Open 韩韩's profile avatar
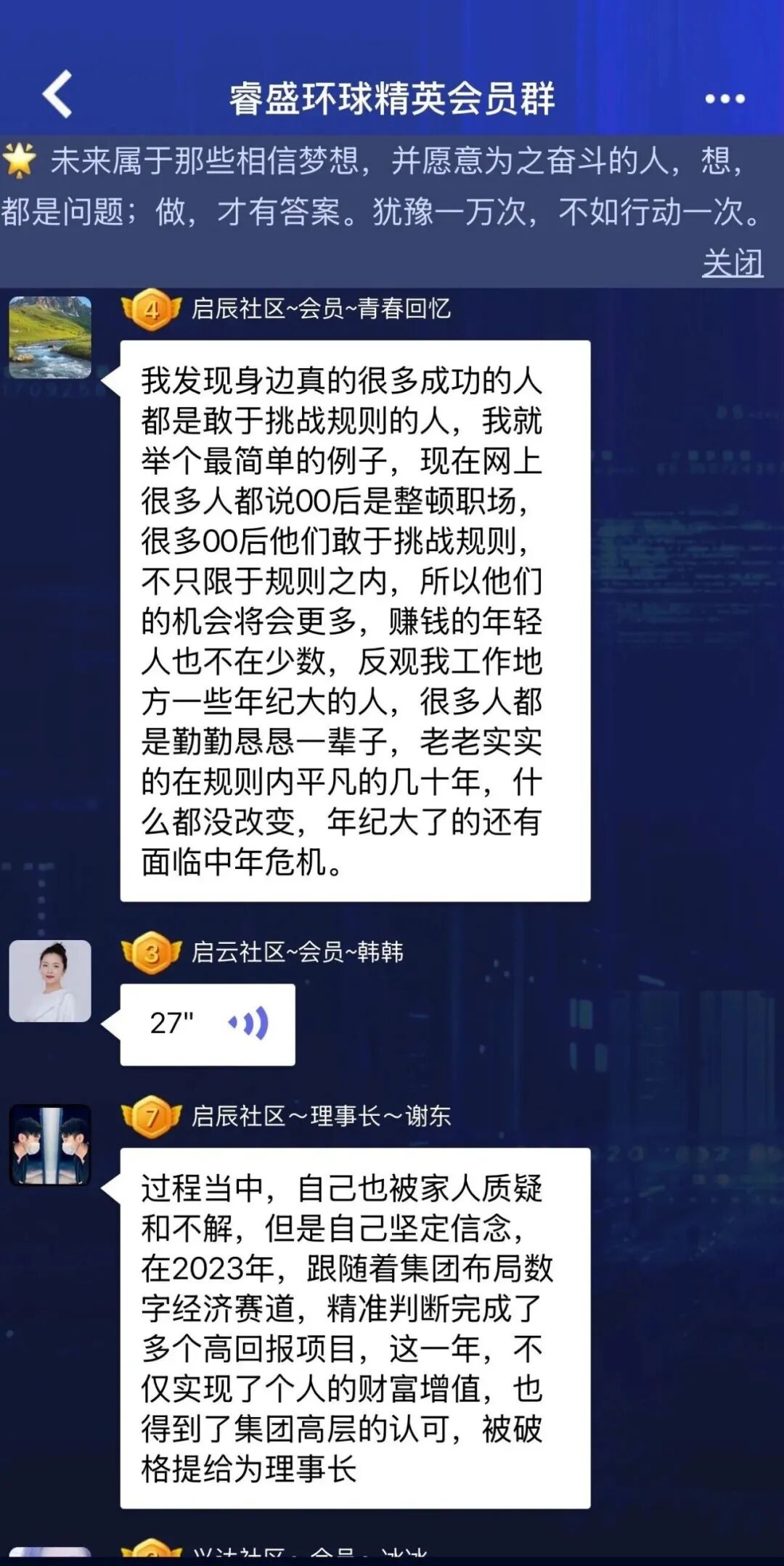This screenshot has width=784, height=1566. tap(50, 981)
